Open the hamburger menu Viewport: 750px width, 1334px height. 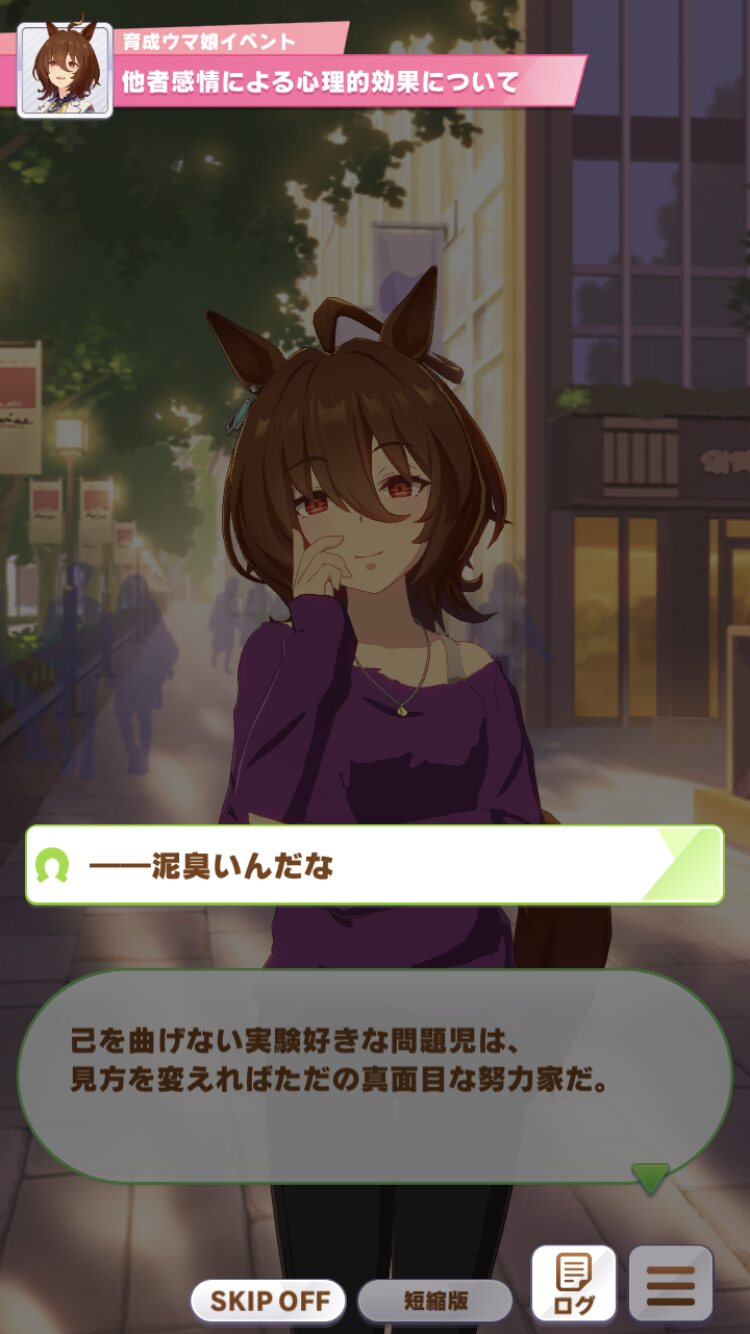(671, 1283)
